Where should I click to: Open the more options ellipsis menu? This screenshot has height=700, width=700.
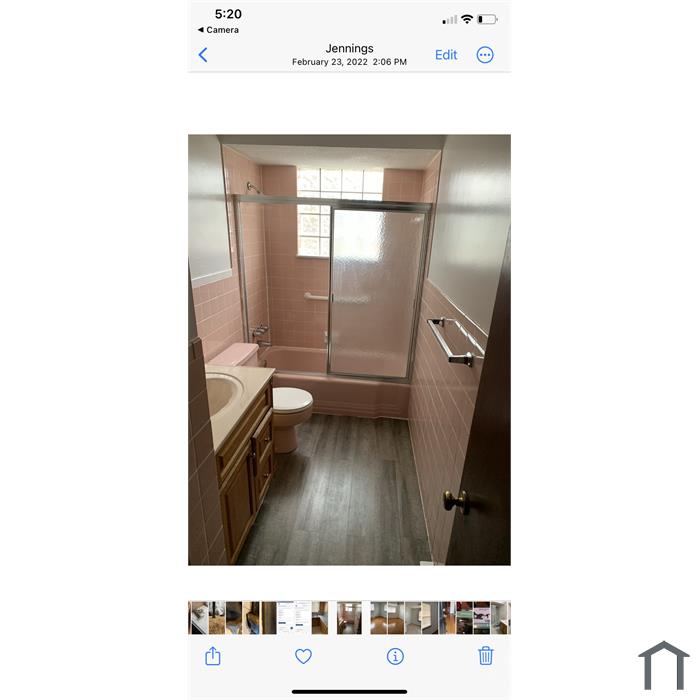point(485,55)
